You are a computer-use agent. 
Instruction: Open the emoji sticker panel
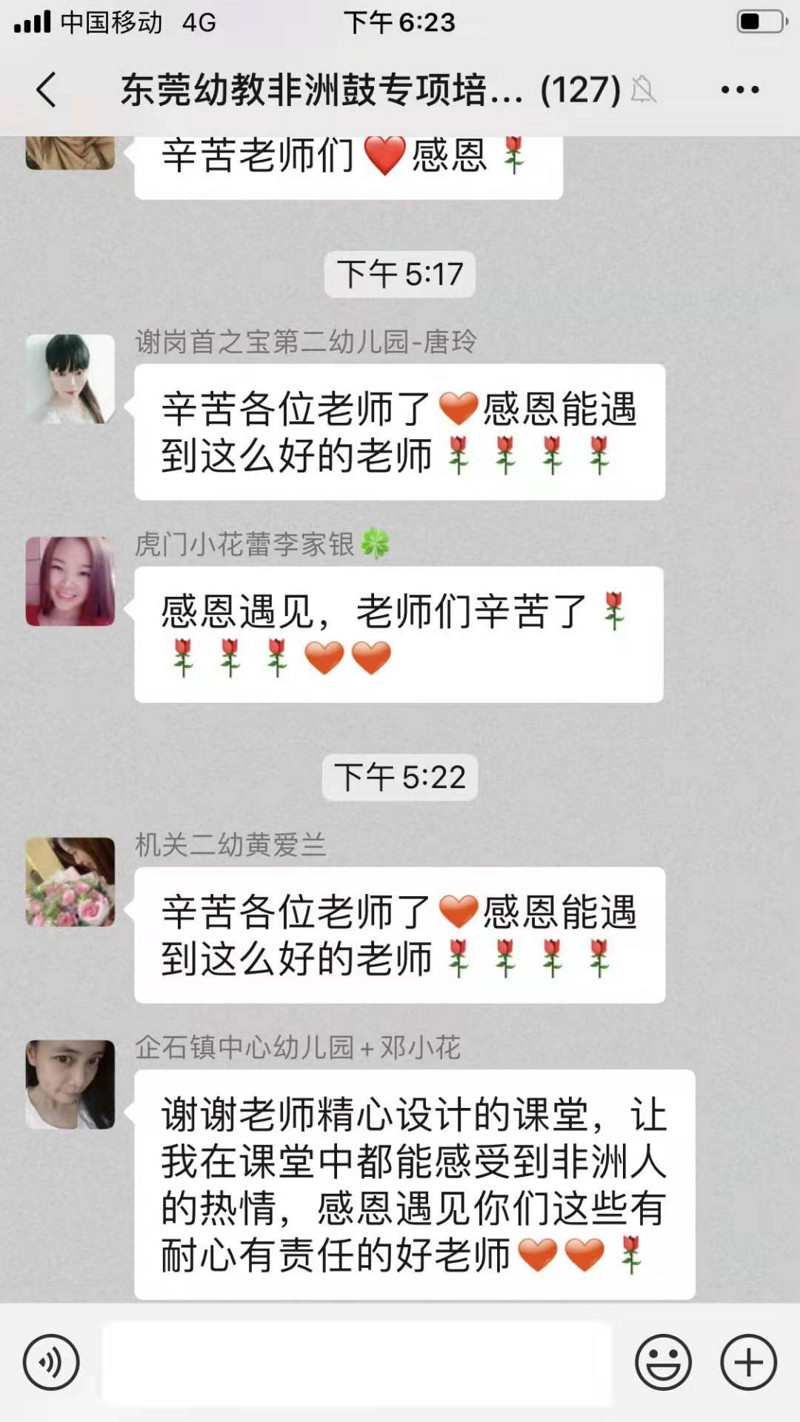[x=663, y=1362]
